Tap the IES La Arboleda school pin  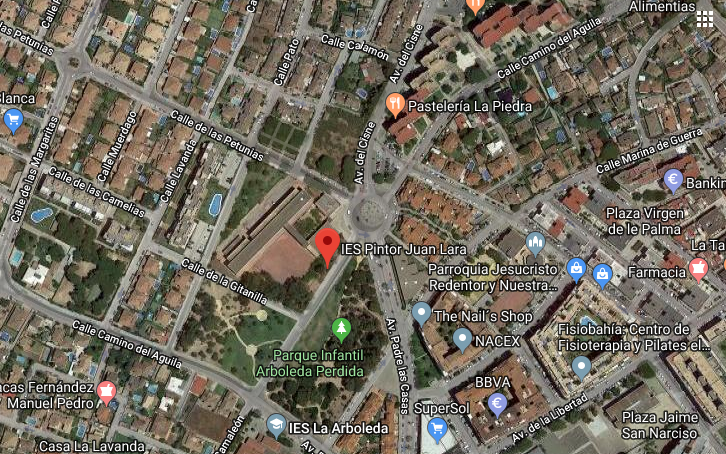274,427
